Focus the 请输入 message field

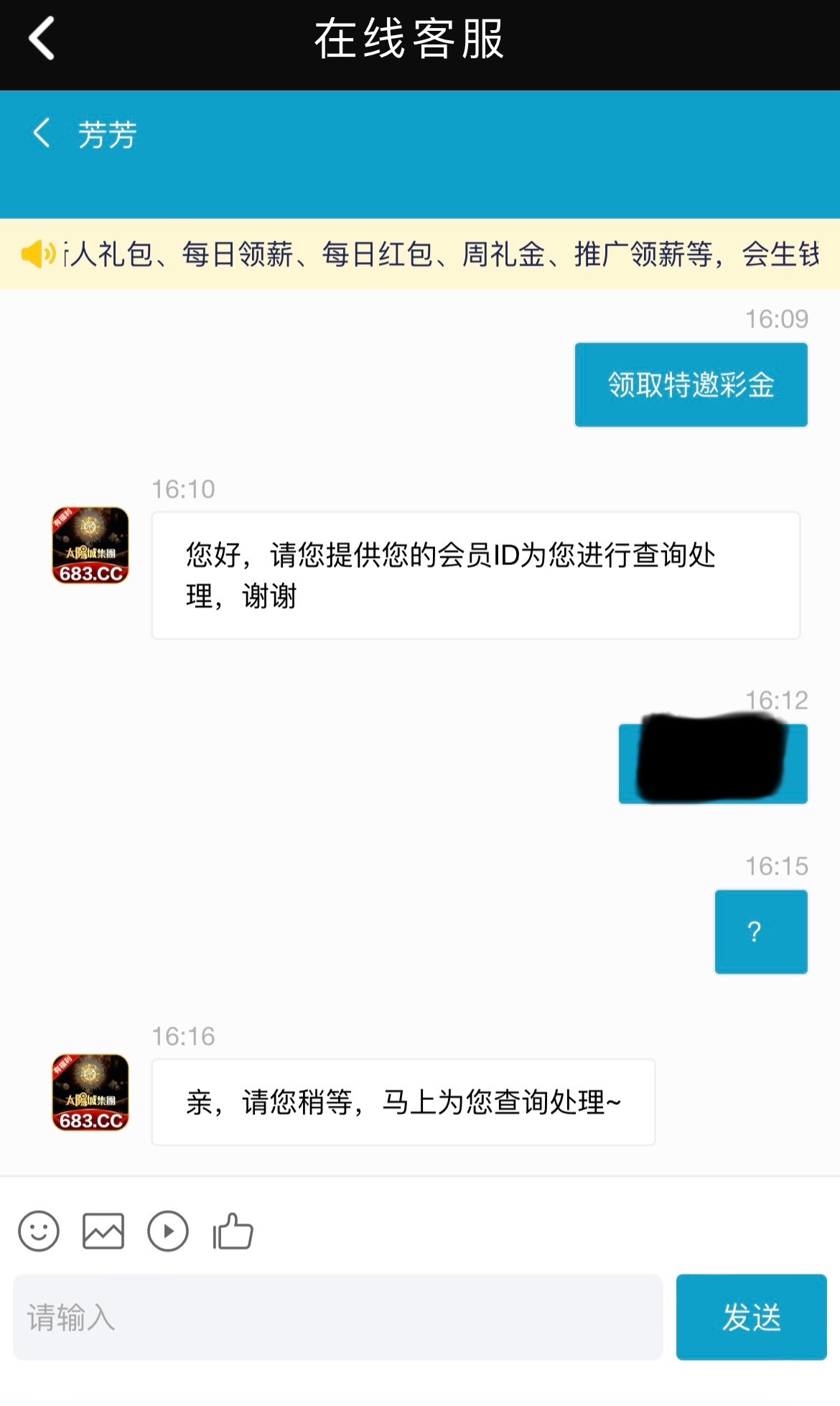coord(337,1318)
